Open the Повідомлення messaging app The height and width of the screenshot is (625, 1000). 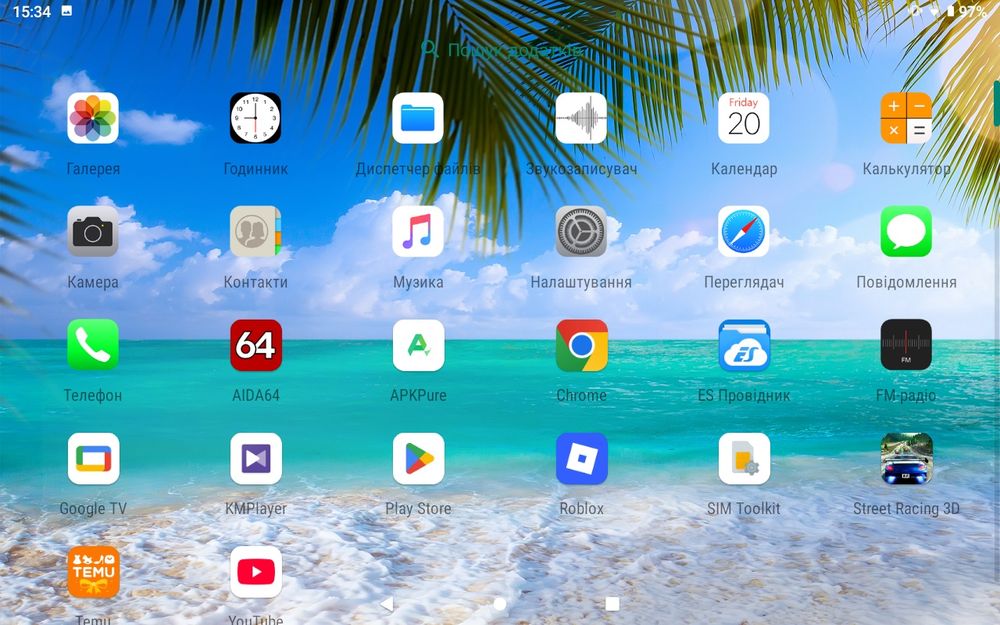coord(906,232)
